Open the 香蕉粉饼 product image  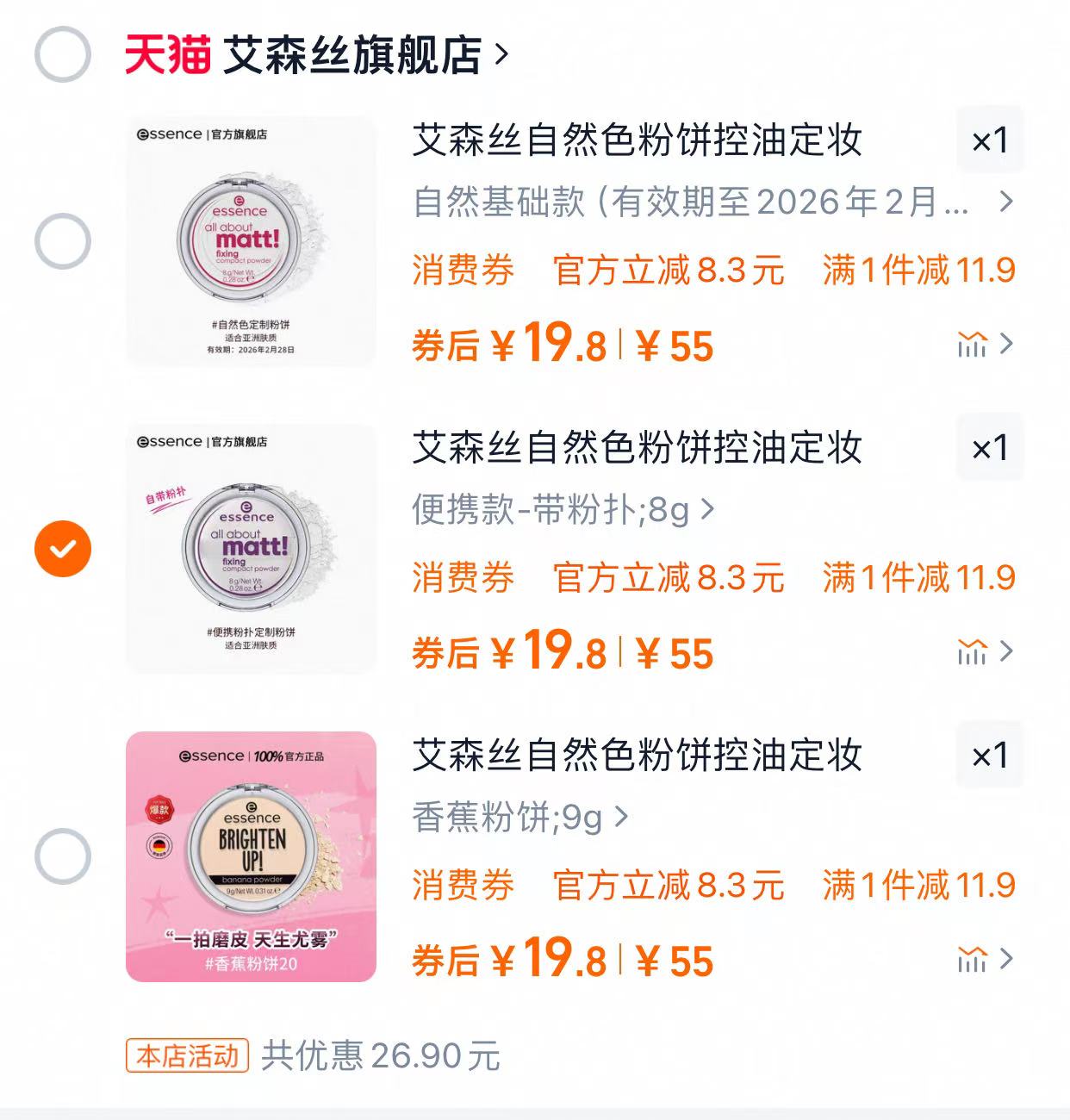251,856
